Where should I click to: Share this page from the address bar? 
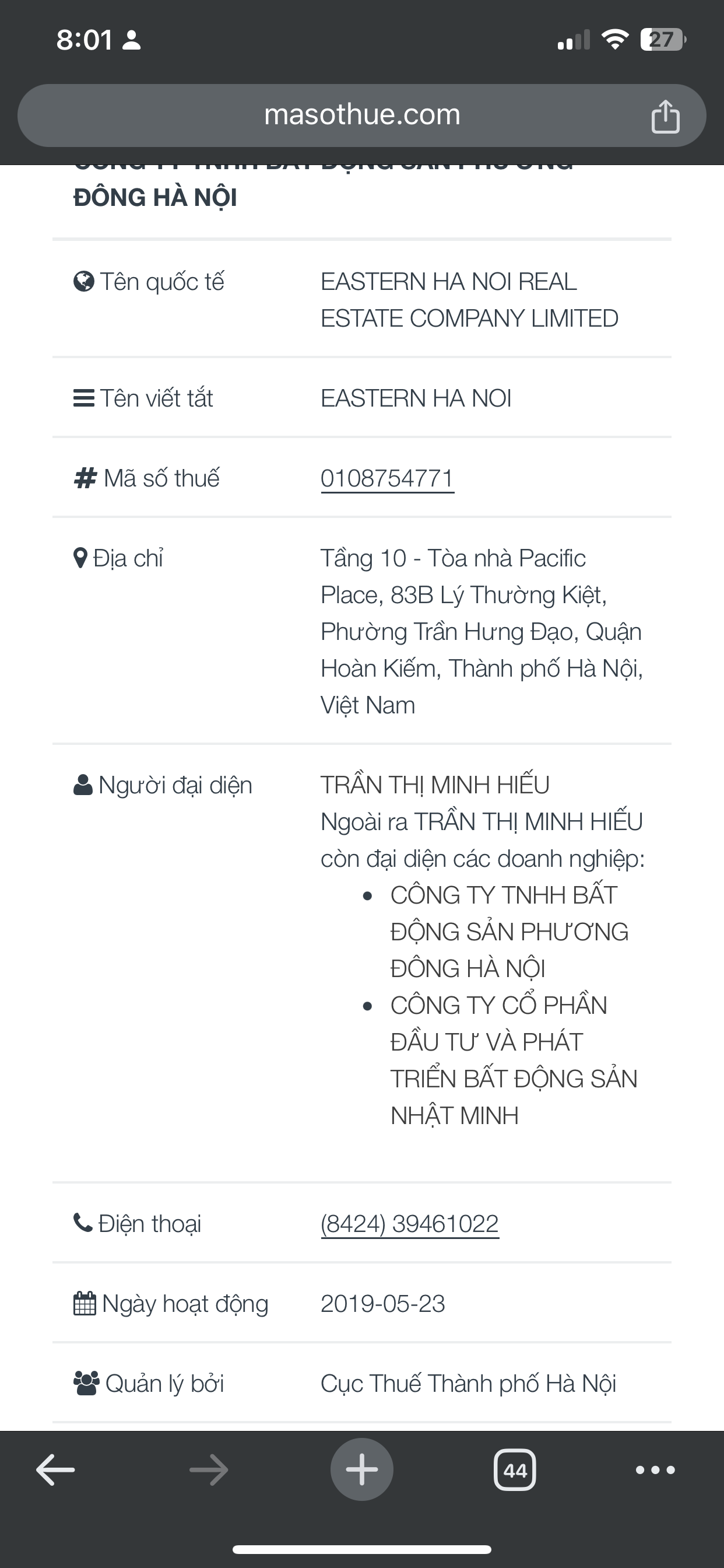coord(665,116)
